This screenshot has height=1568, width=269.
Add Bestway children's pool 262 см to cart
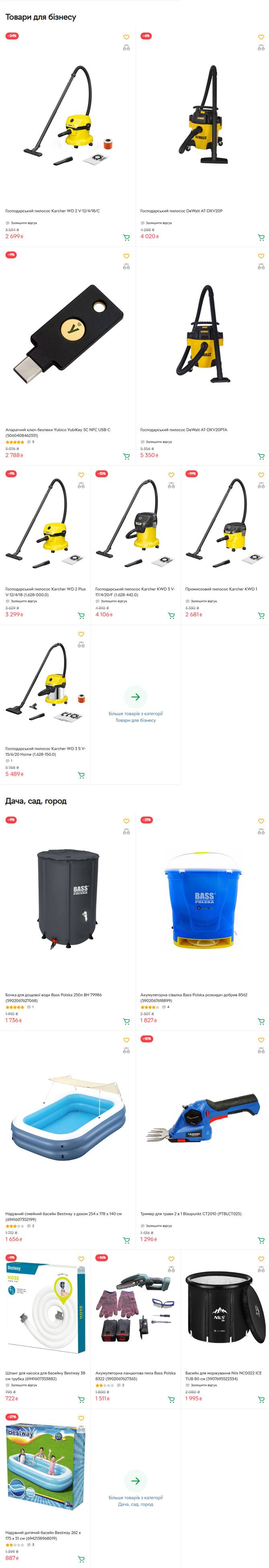pyautogui.click(x=81, y=1559)
